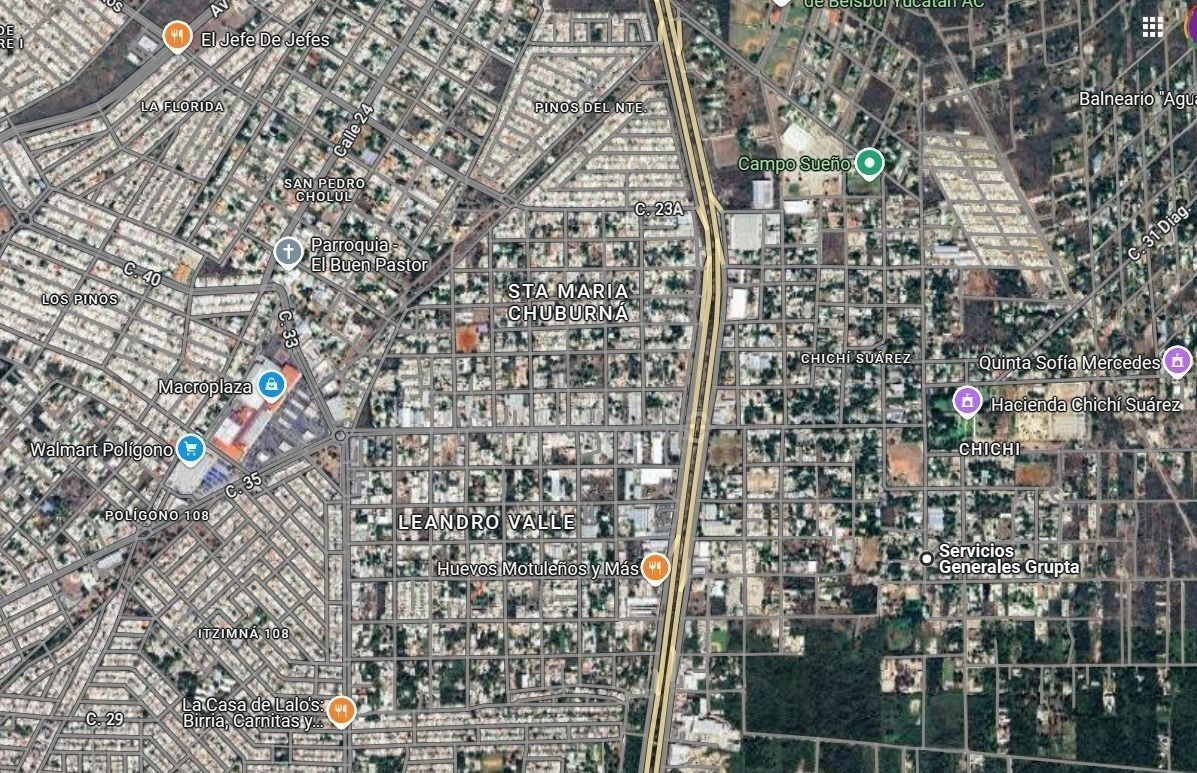Tap Huevos Motuleños y Más restaurant pin
Viewport: 1197px width, 773px height.
(654, 568)
